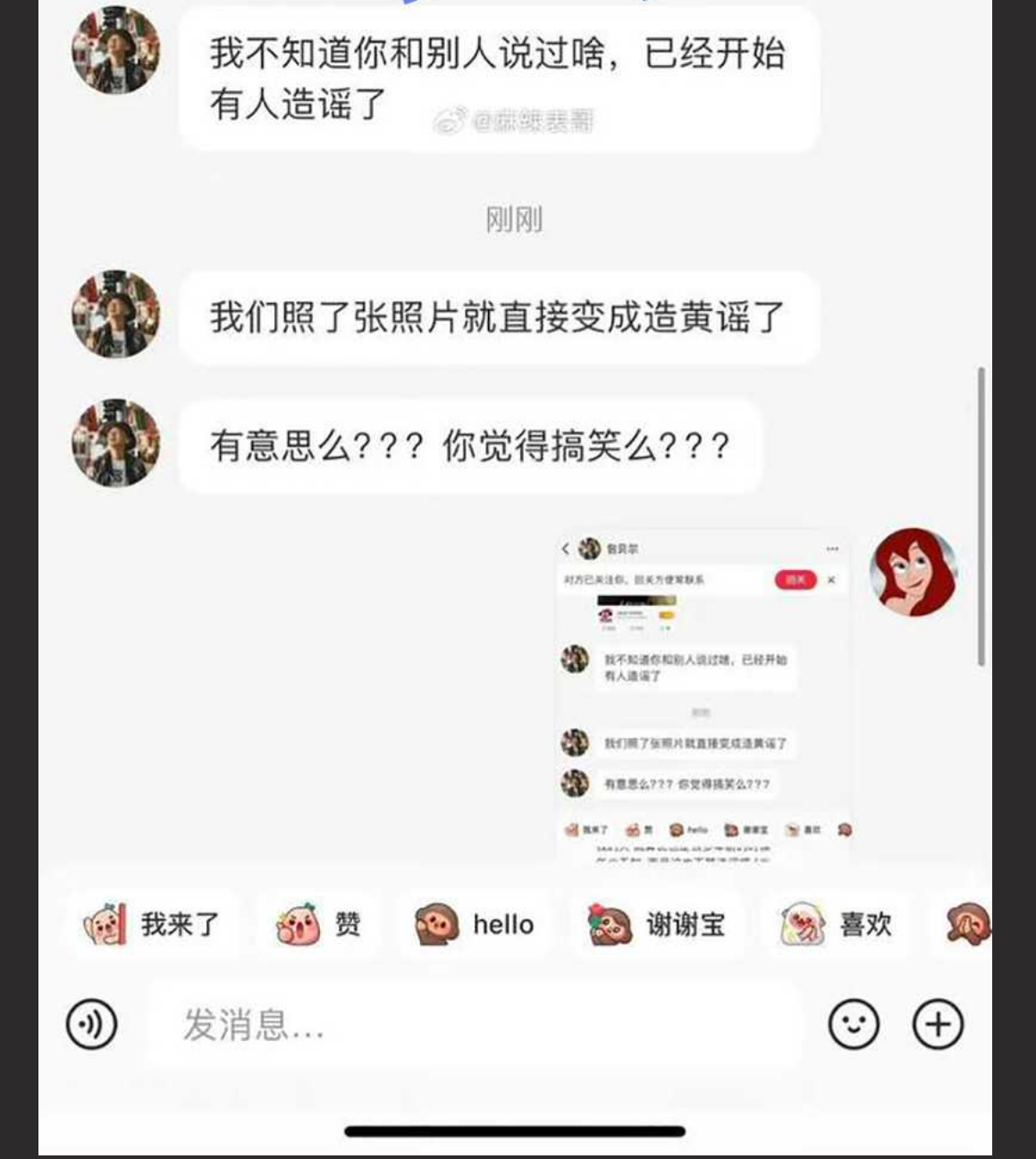
Task: Select the rightmost partially visible monkey sticker
Action: (x=970, y=924)
